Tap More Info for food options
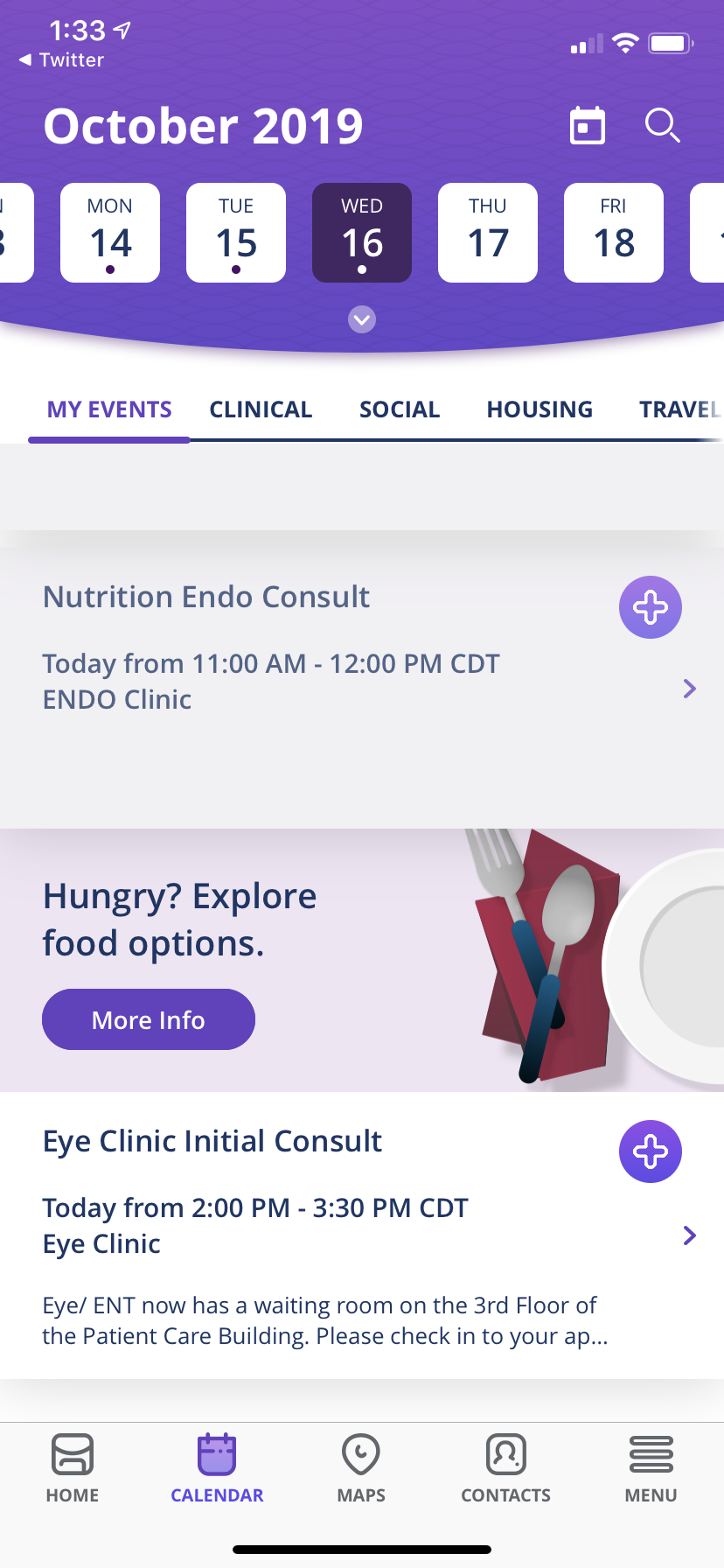The image size is (724, 1568). point(149,1019)
